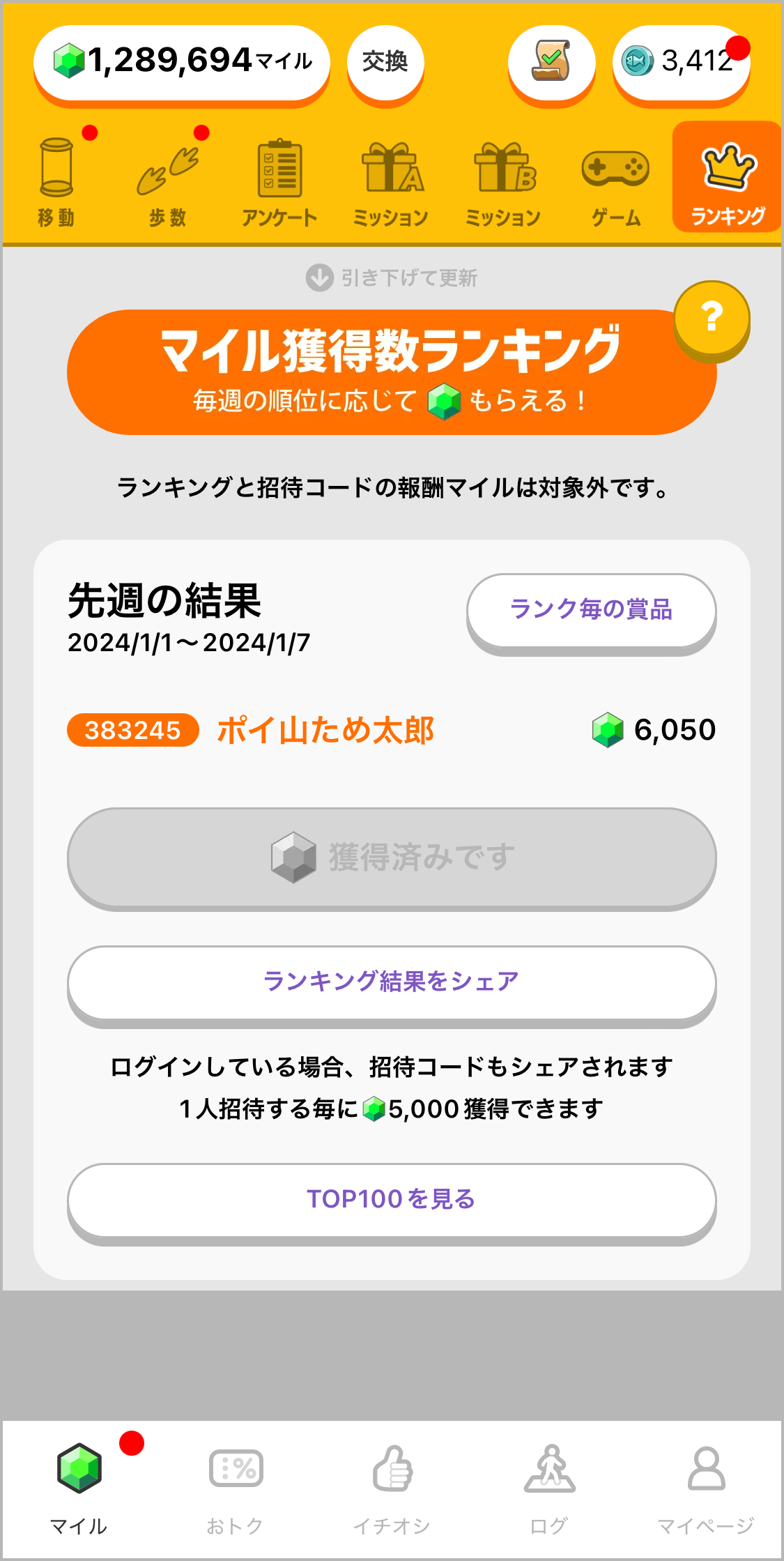The width and height of the screenshot is (784, 1561).
Task: Open the 1,289,694 miles balance
Action: (x=181, y=62)
